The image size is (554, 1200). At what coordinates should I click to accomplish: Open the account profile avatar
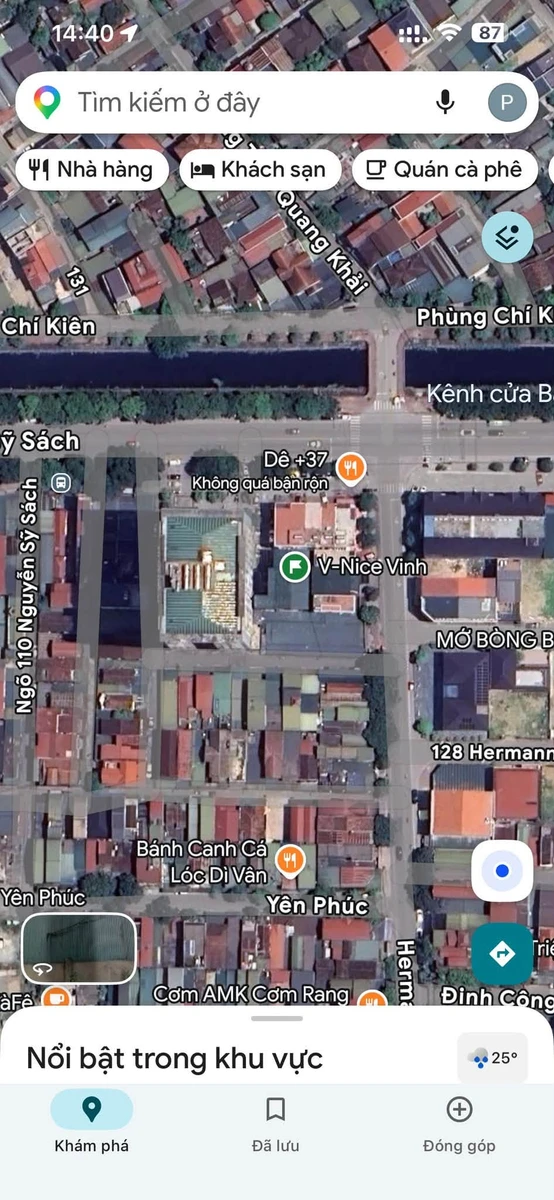click(507, 102)
